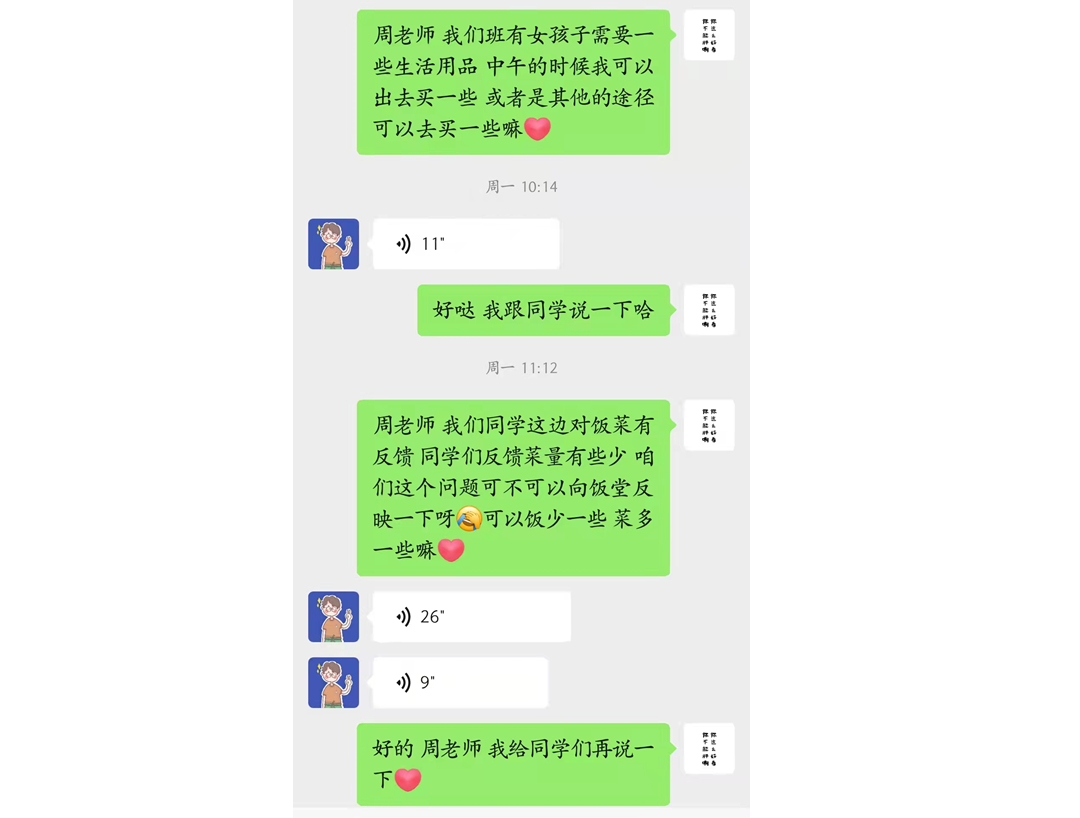Play the 11-second voice message

[x=465, y=244]
